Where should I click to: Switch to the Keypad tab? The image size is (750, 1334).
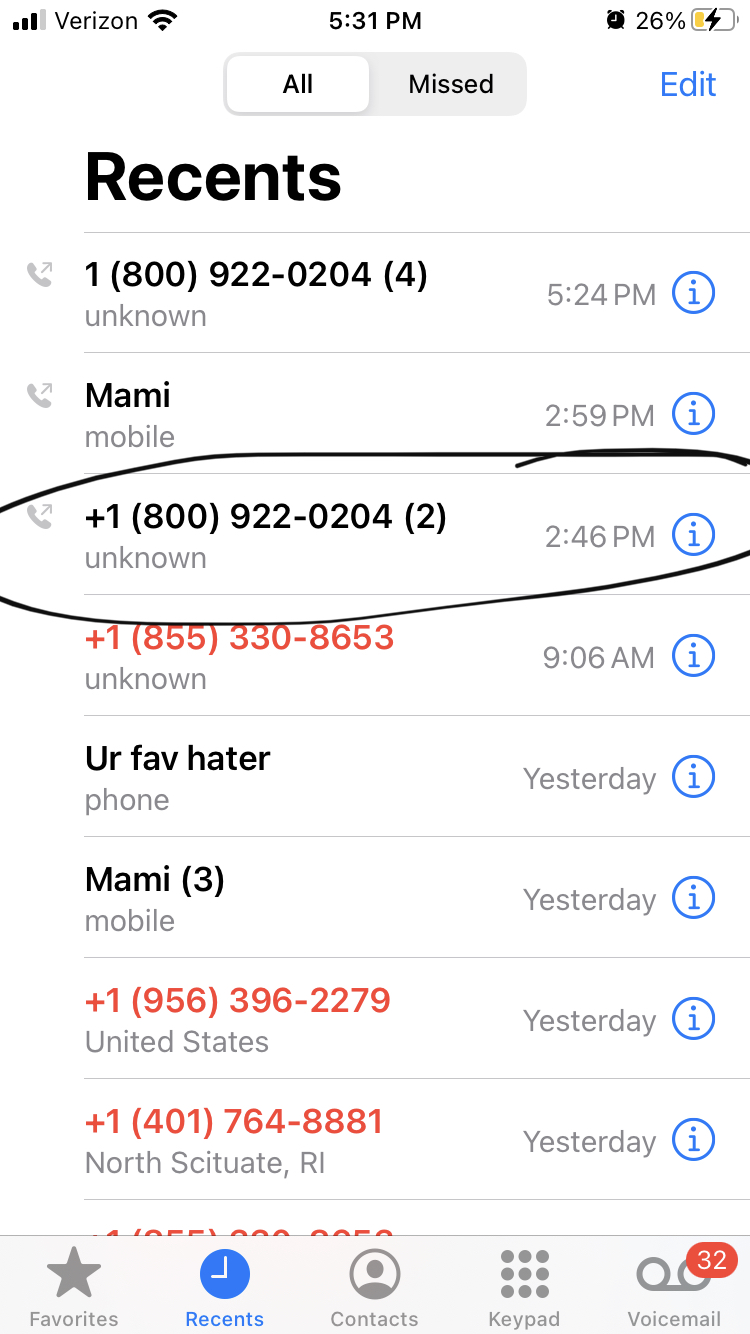[524, 1290]
